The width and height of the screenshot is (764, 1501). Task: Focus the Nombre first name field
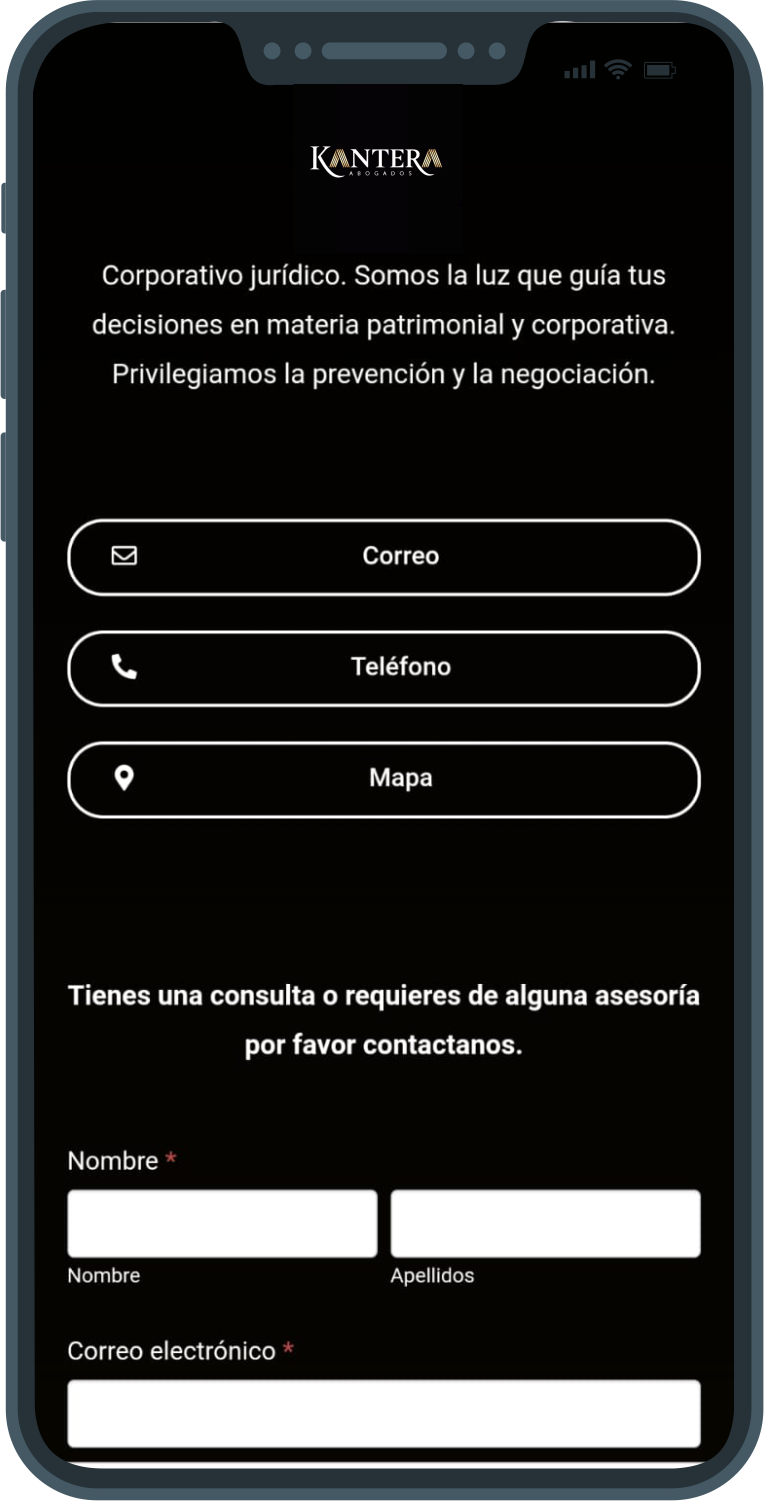(222, 1223)
